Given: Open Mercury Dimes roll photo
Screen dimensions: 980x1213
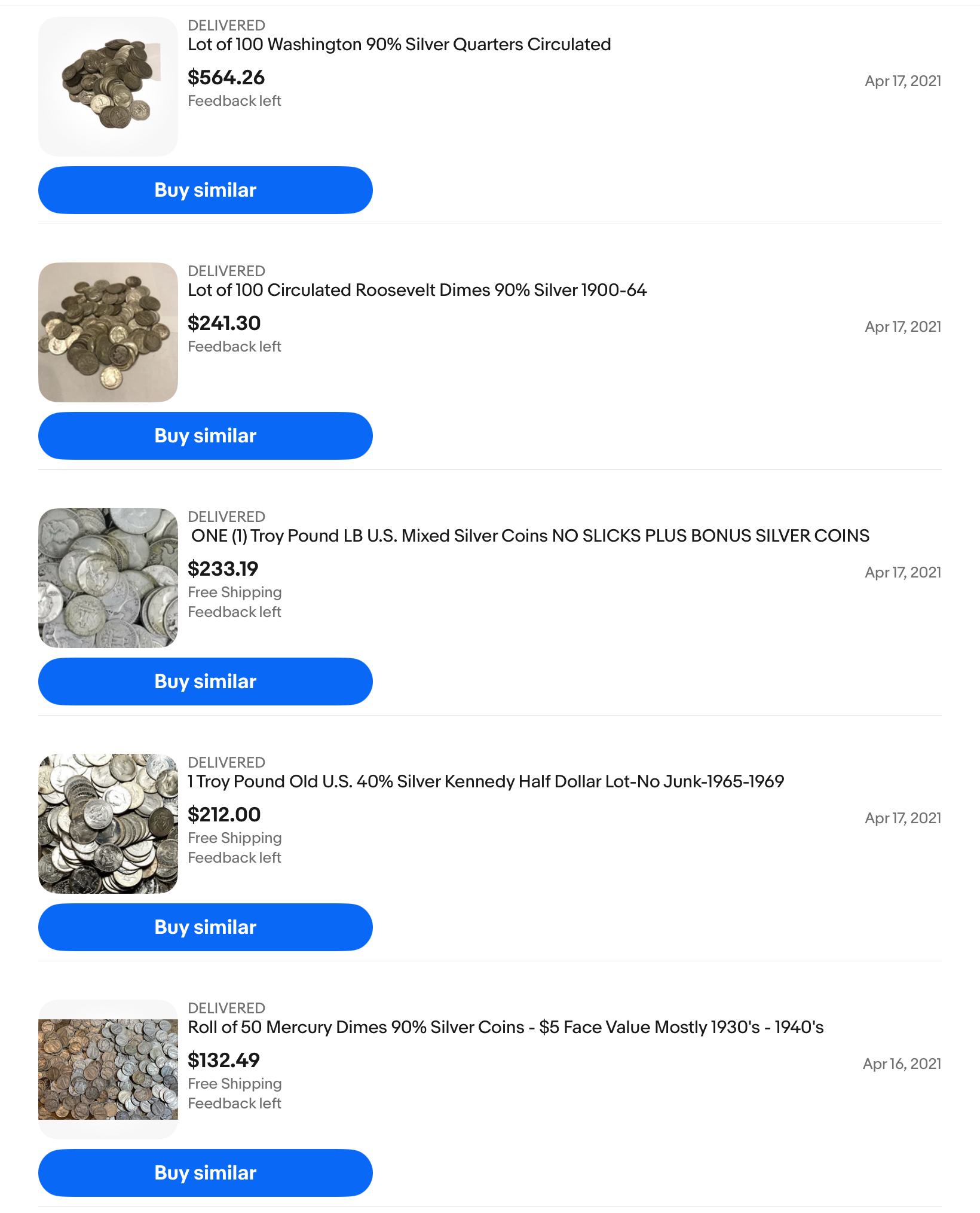Looking at the screenshot, I should 108,1069.
